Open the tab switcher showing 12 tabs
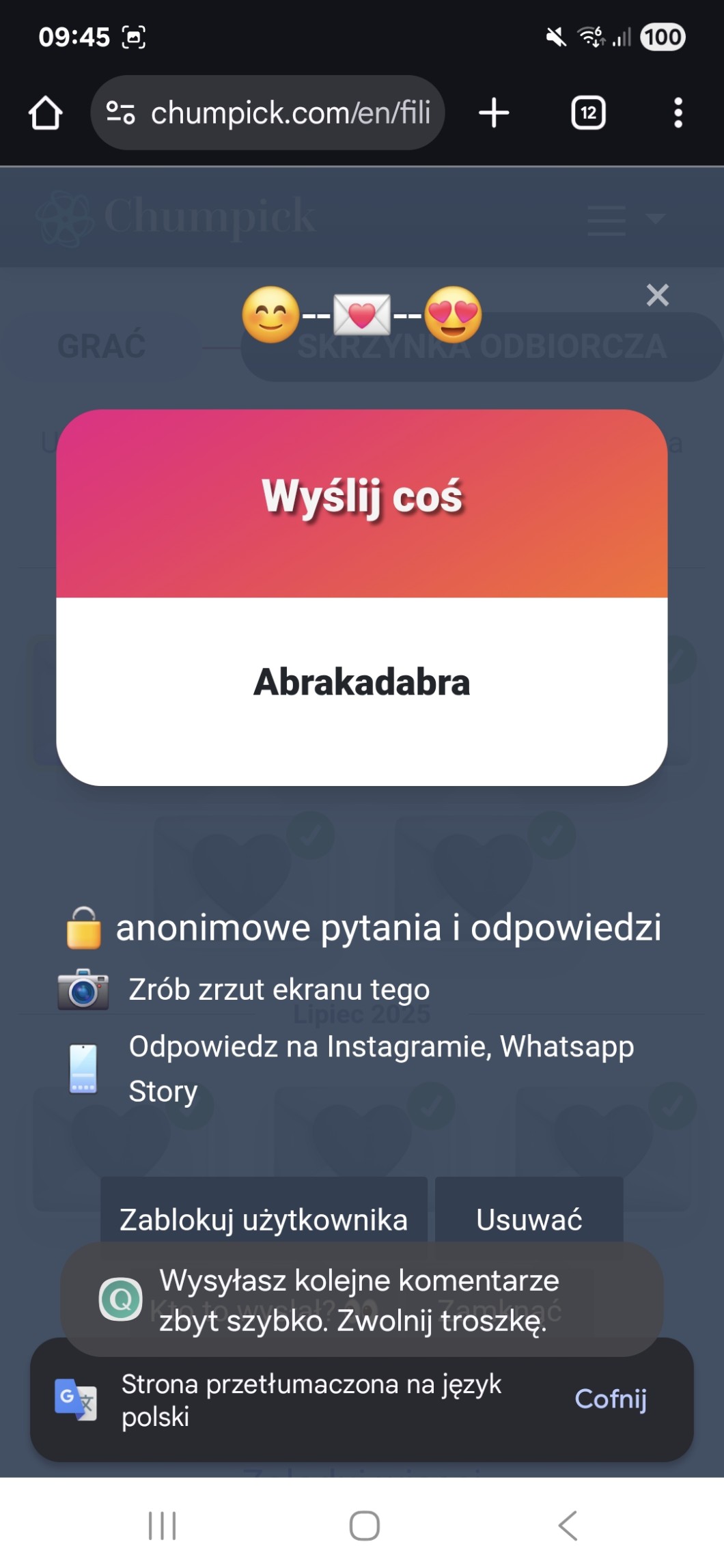 [x=588, y=113]
